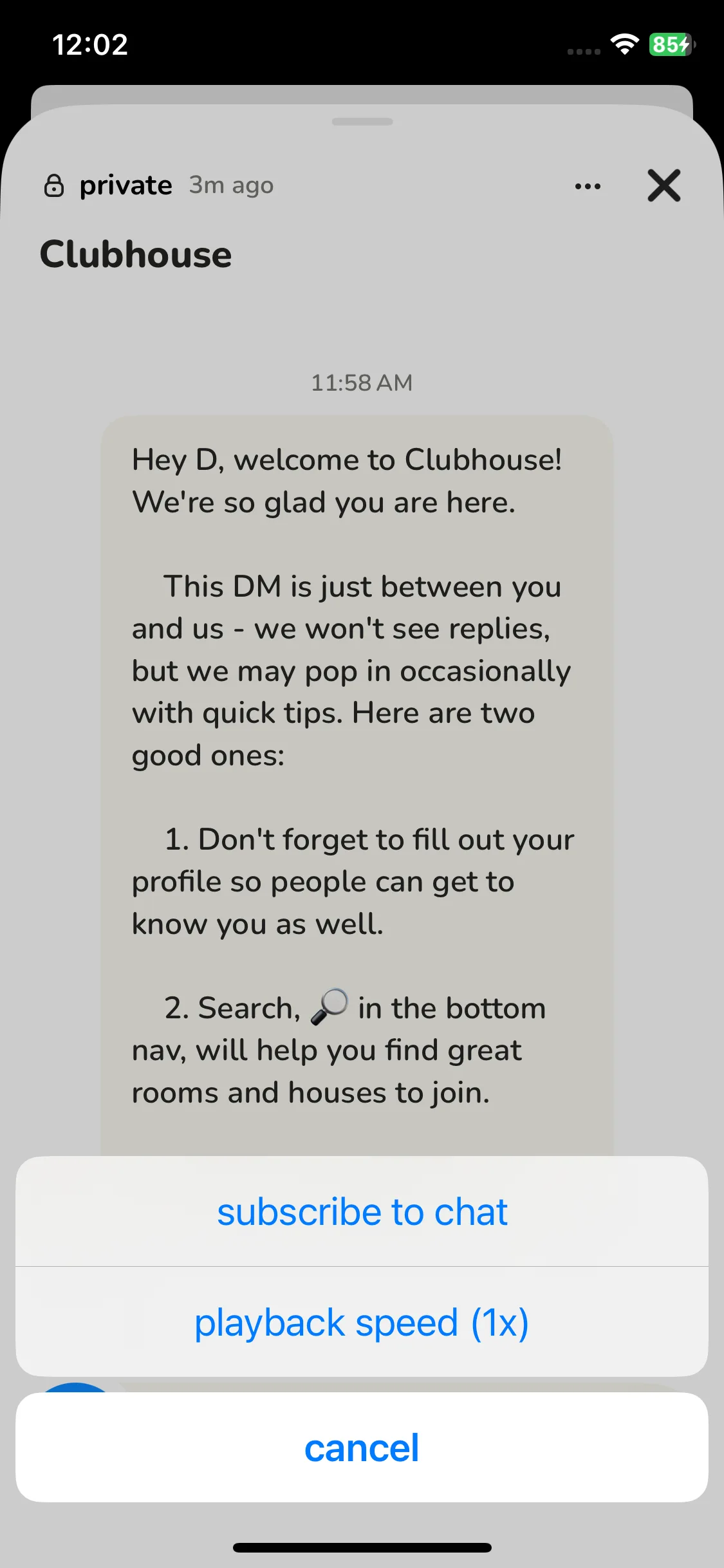Screen dimensions: 724x1568
Task: Close the Clubhouse private chat
Action: [x=664, y=186]
